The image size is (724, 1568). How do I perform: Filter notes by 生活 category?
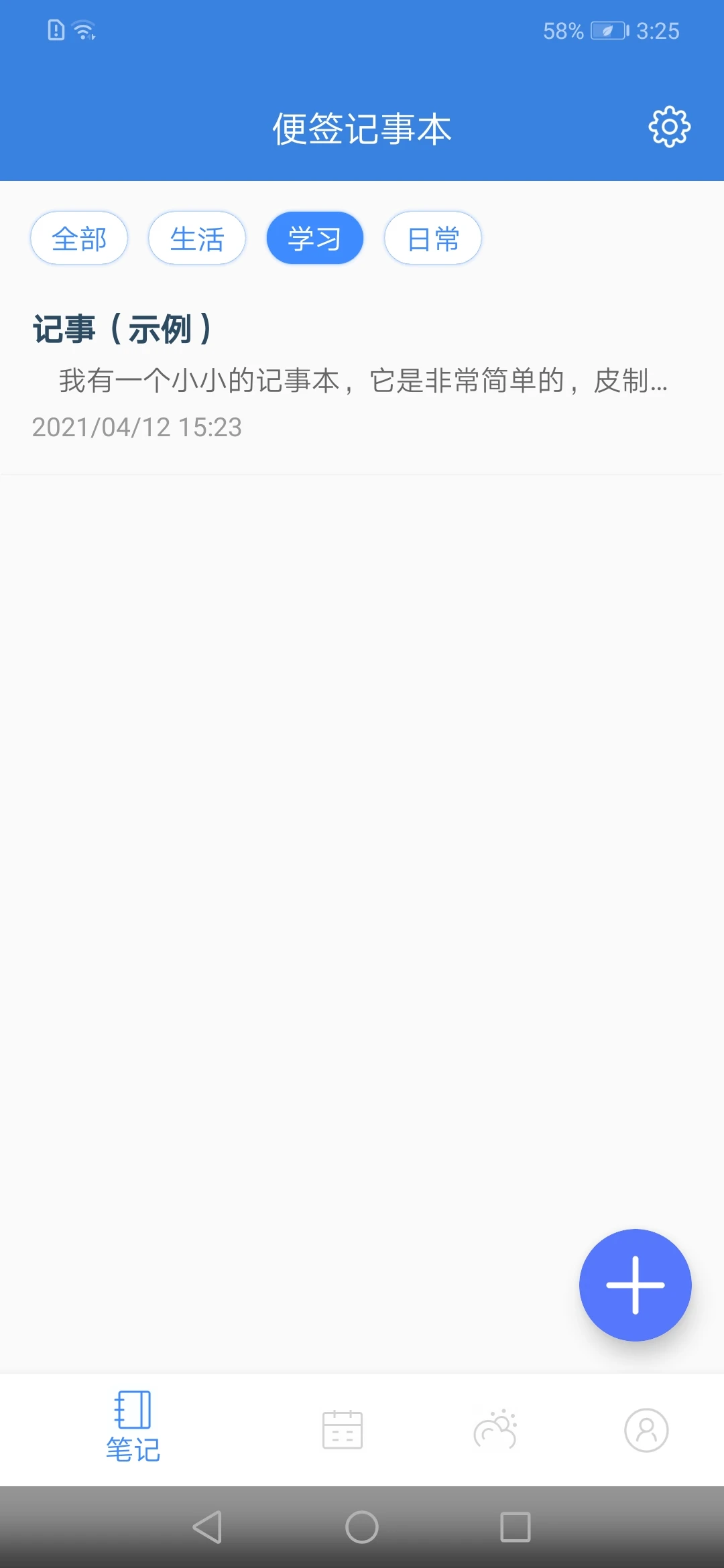(197, 239)
